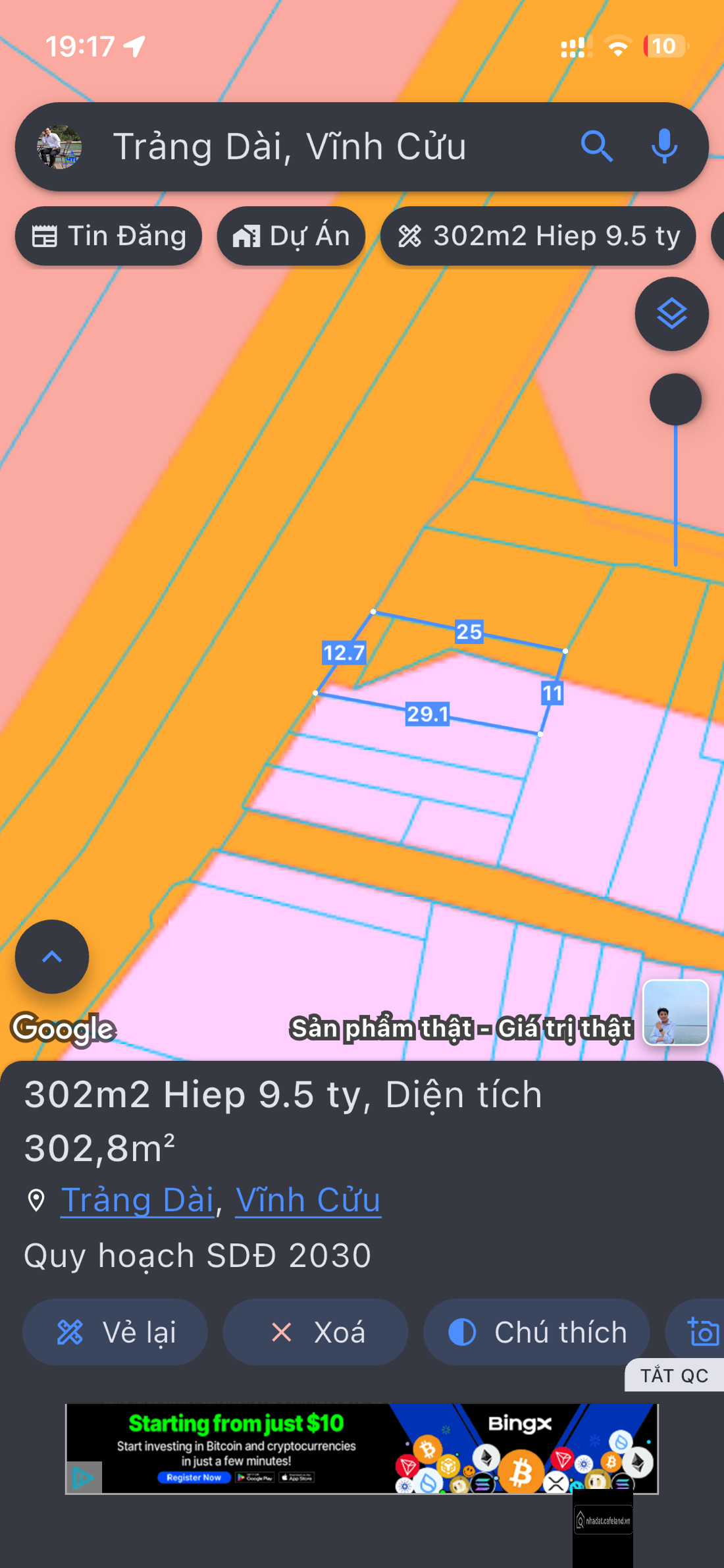Open the Vĩnh Cửu link
724x1568 pixels.
point(308,1200)
